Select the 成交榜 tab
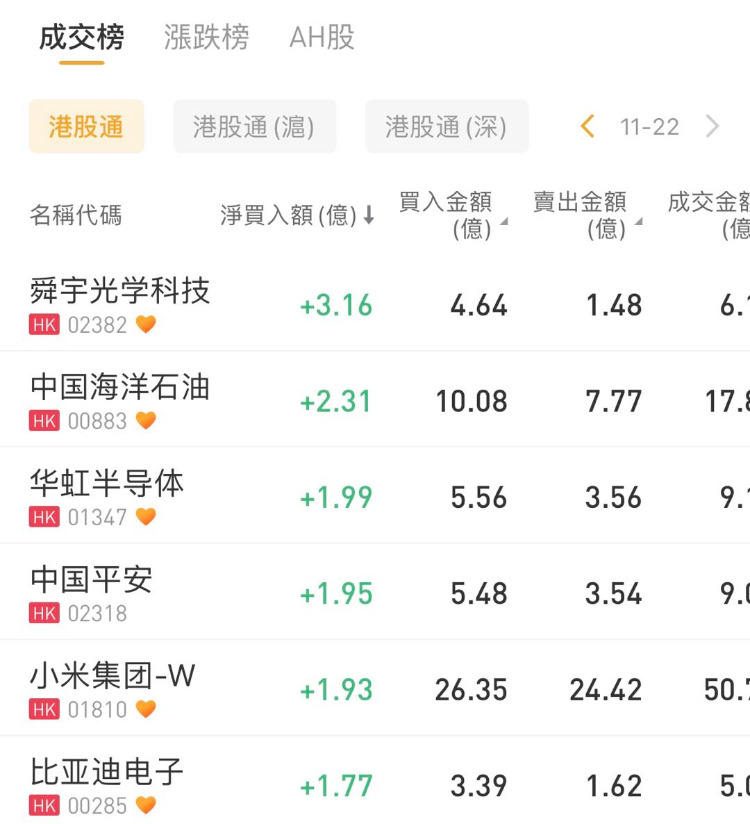Viewport: 750px width, 824px height. coord(81,38)
